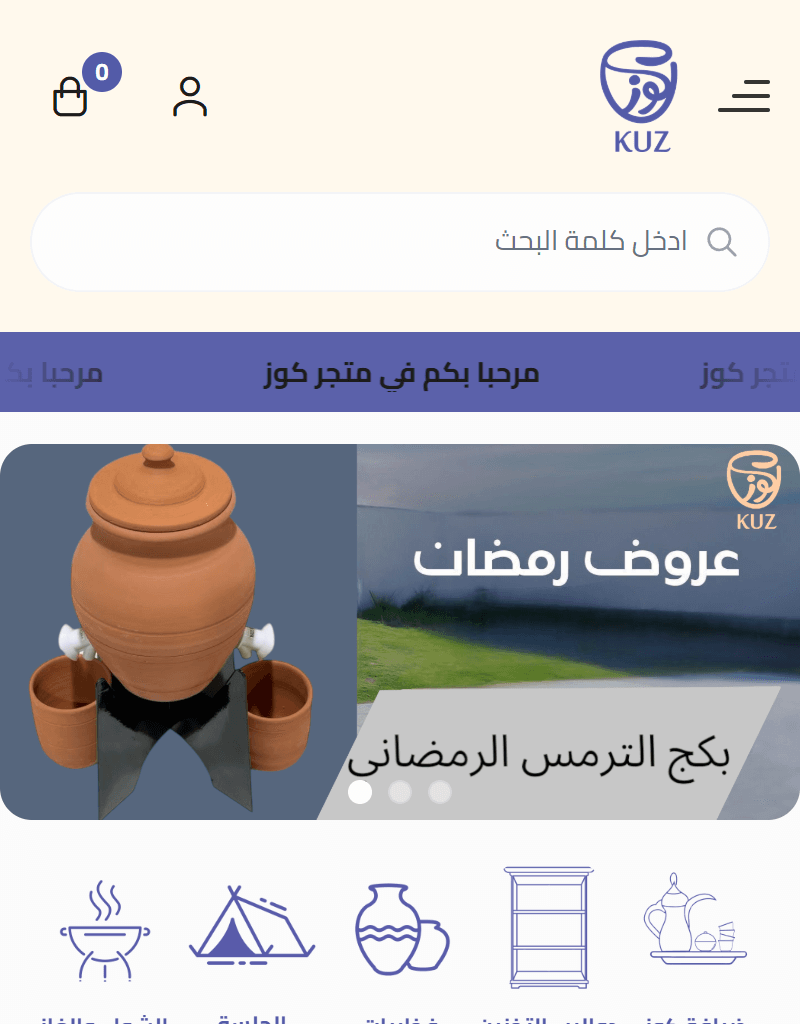Select the second slider dot
The width and height of the screenshot is (800, 1024).
pyautogui.click(x=400, y=792)
